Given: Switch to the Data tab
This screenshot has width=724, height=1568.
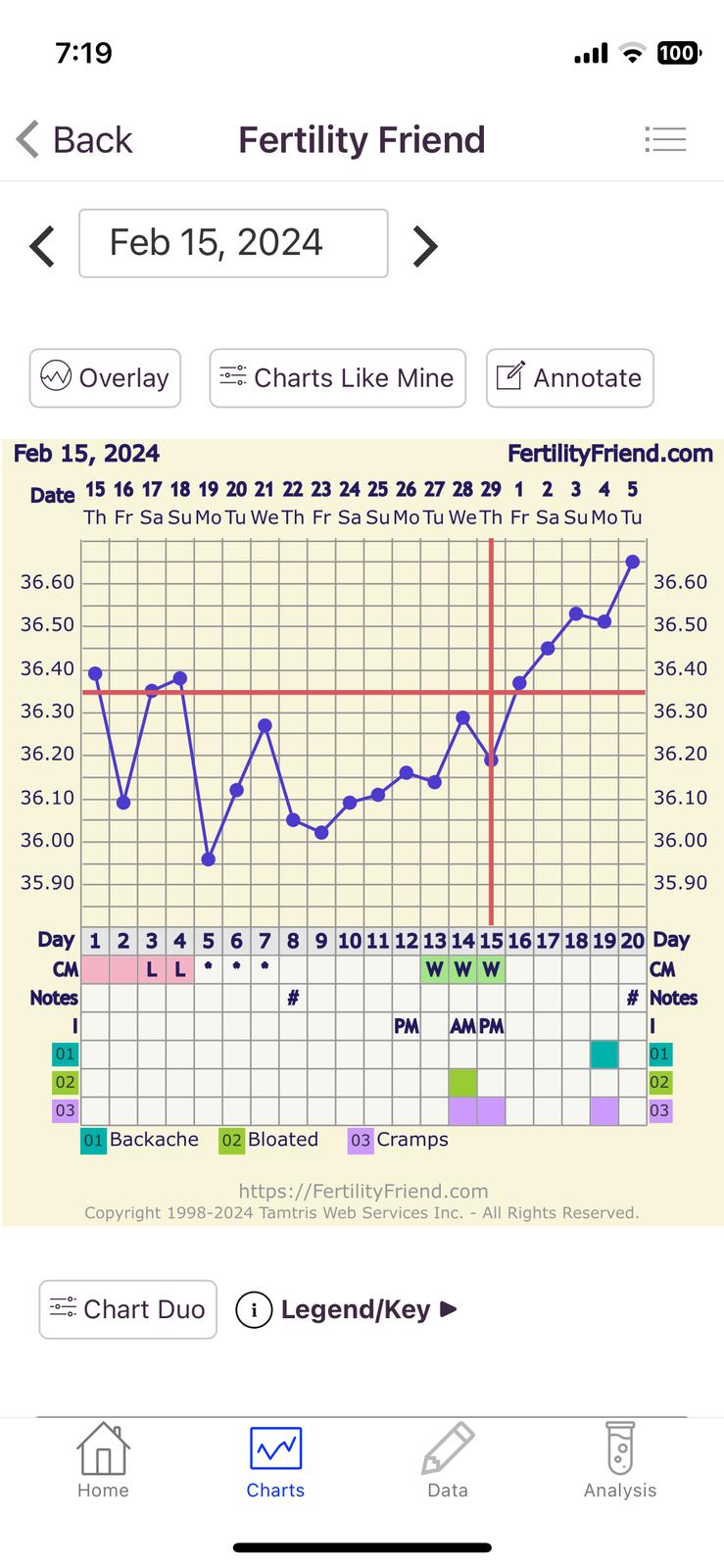Looking at the screenshot, I should click(448, 1462).
